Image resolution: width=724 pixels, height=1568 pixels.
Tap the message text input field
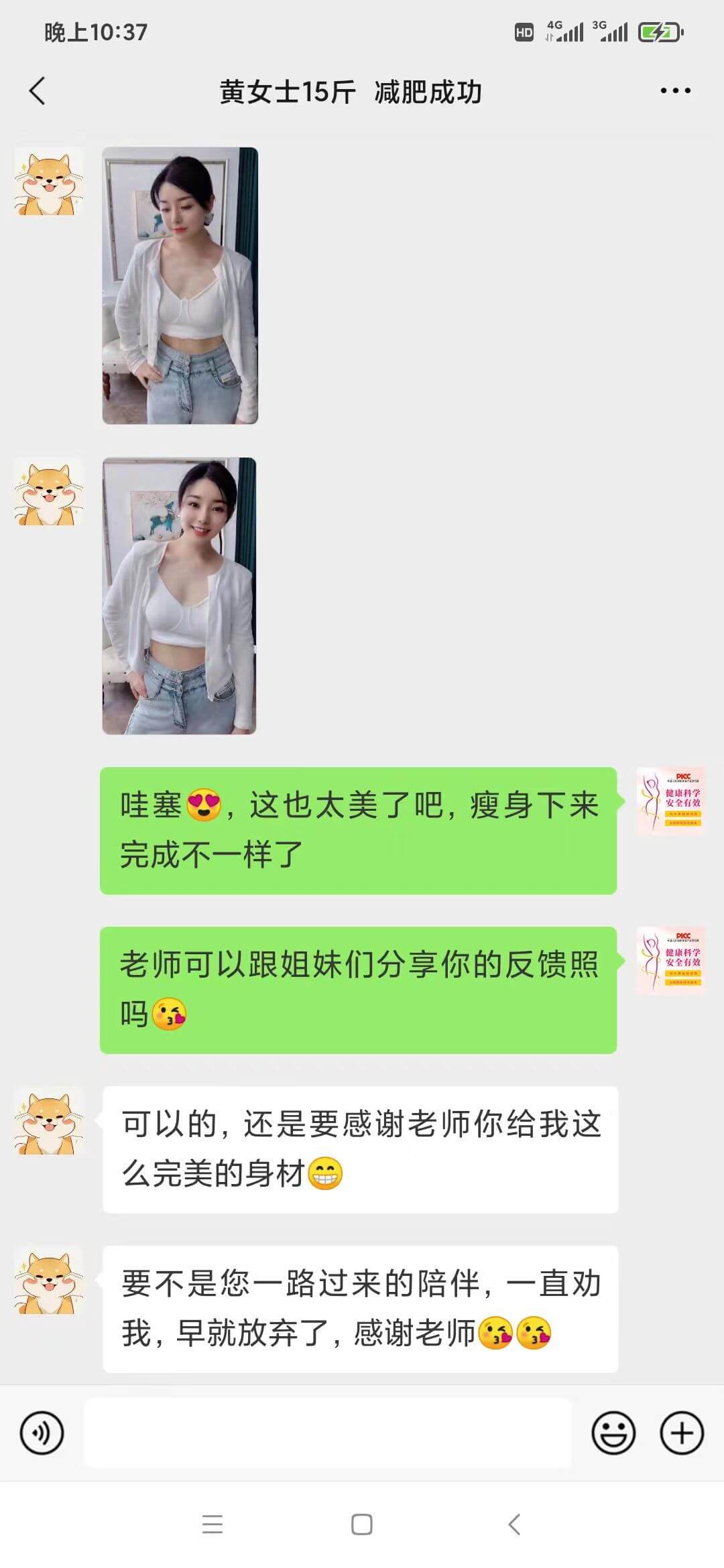(327, 1433)
